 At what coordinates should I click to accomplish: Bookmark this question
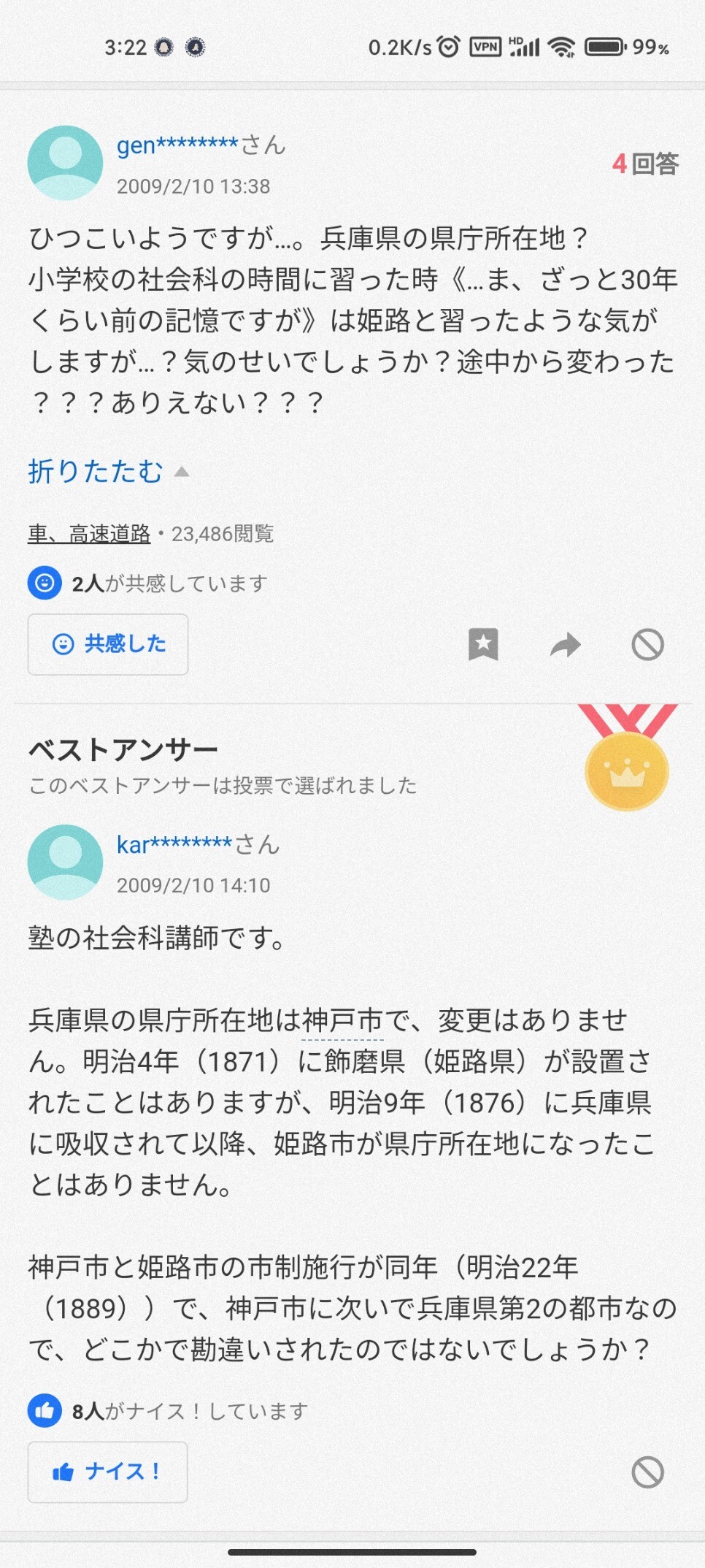click(483, 644)
